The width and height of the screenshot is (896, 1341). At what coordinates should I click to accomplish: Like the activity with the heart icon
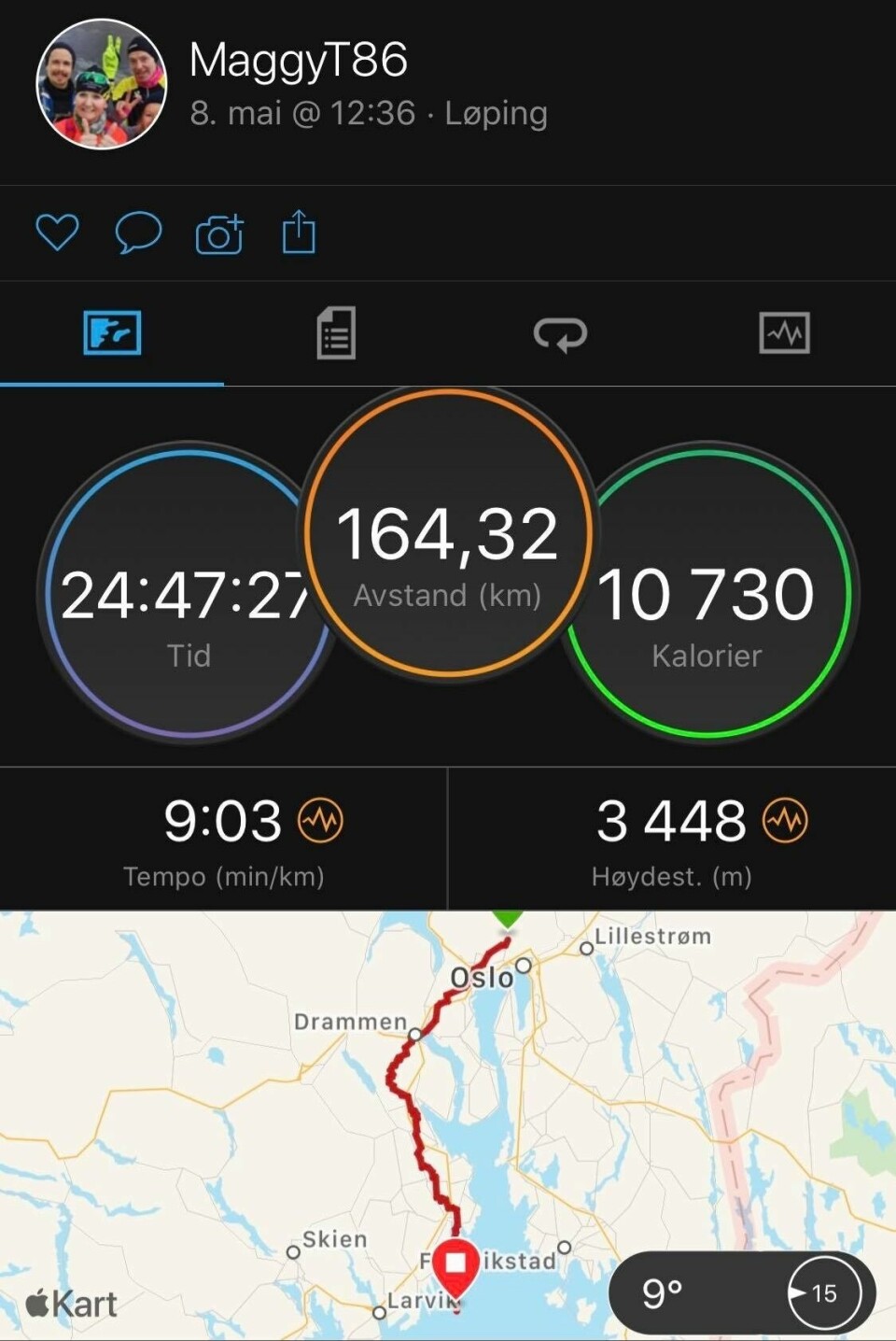pos(56,233)
